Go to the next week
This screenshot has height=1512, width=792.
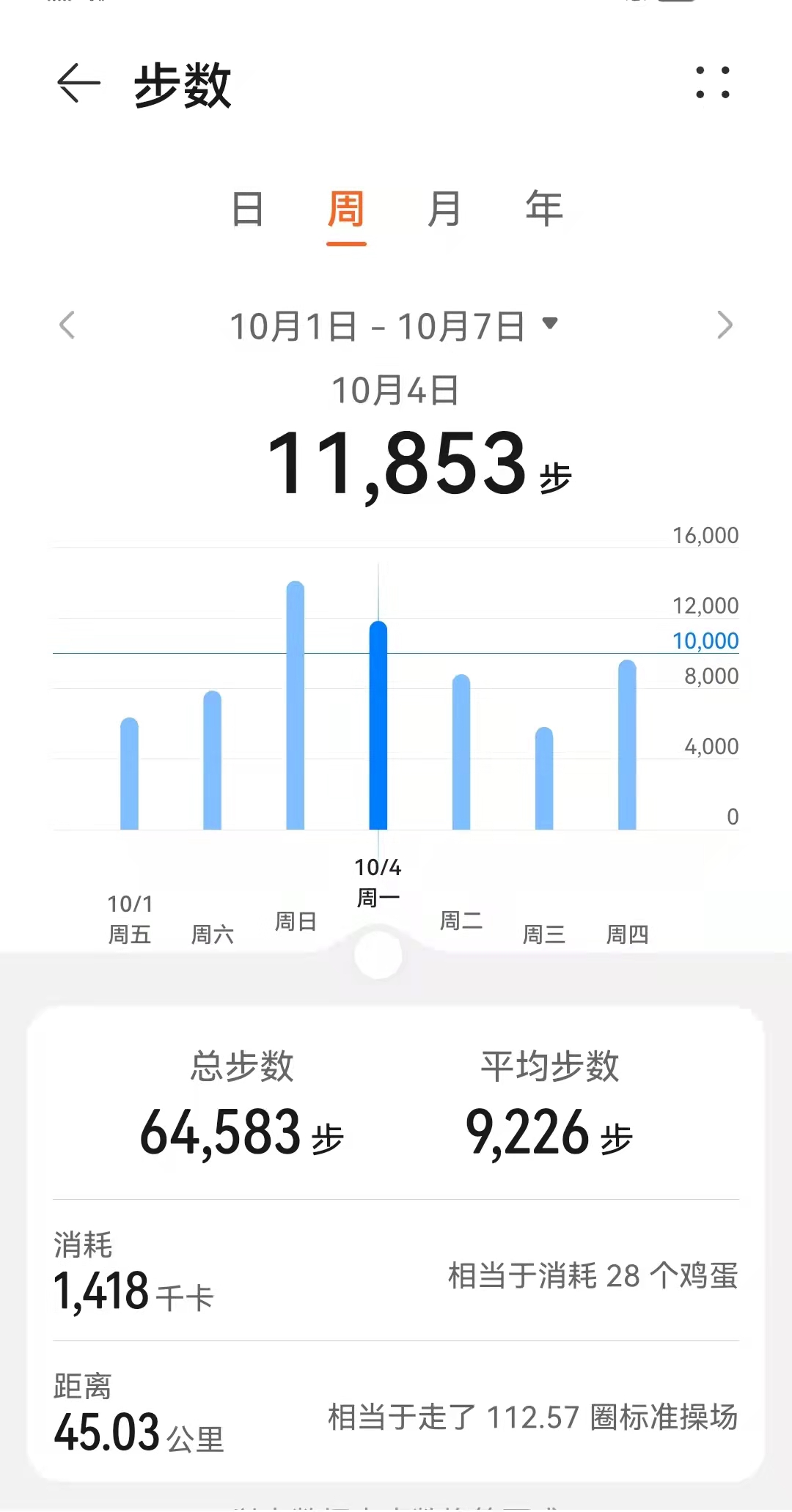724,325
